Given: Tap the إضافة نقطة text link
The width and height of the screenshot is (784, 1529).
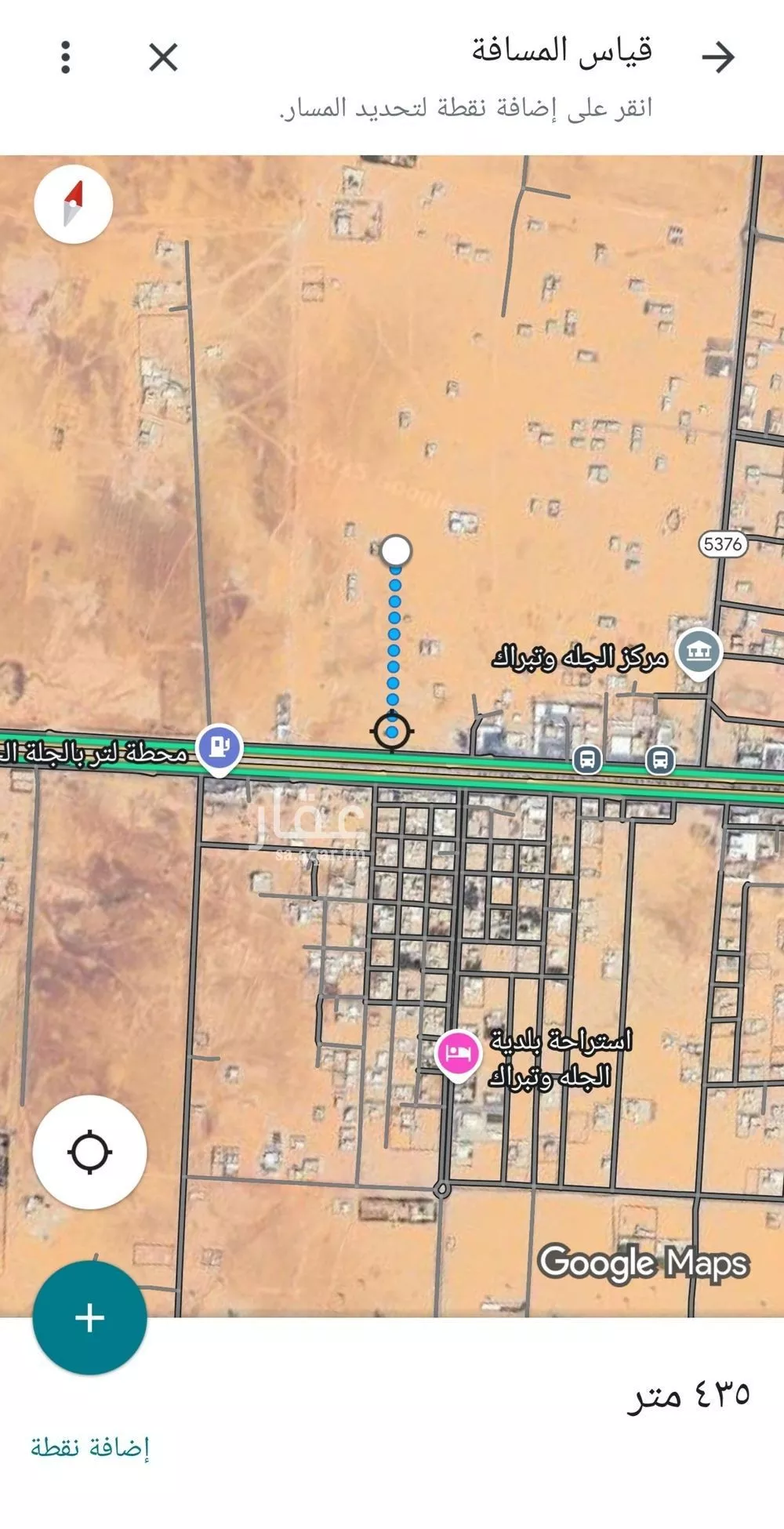Looking at the screenshot, I should pos(90,1447).
